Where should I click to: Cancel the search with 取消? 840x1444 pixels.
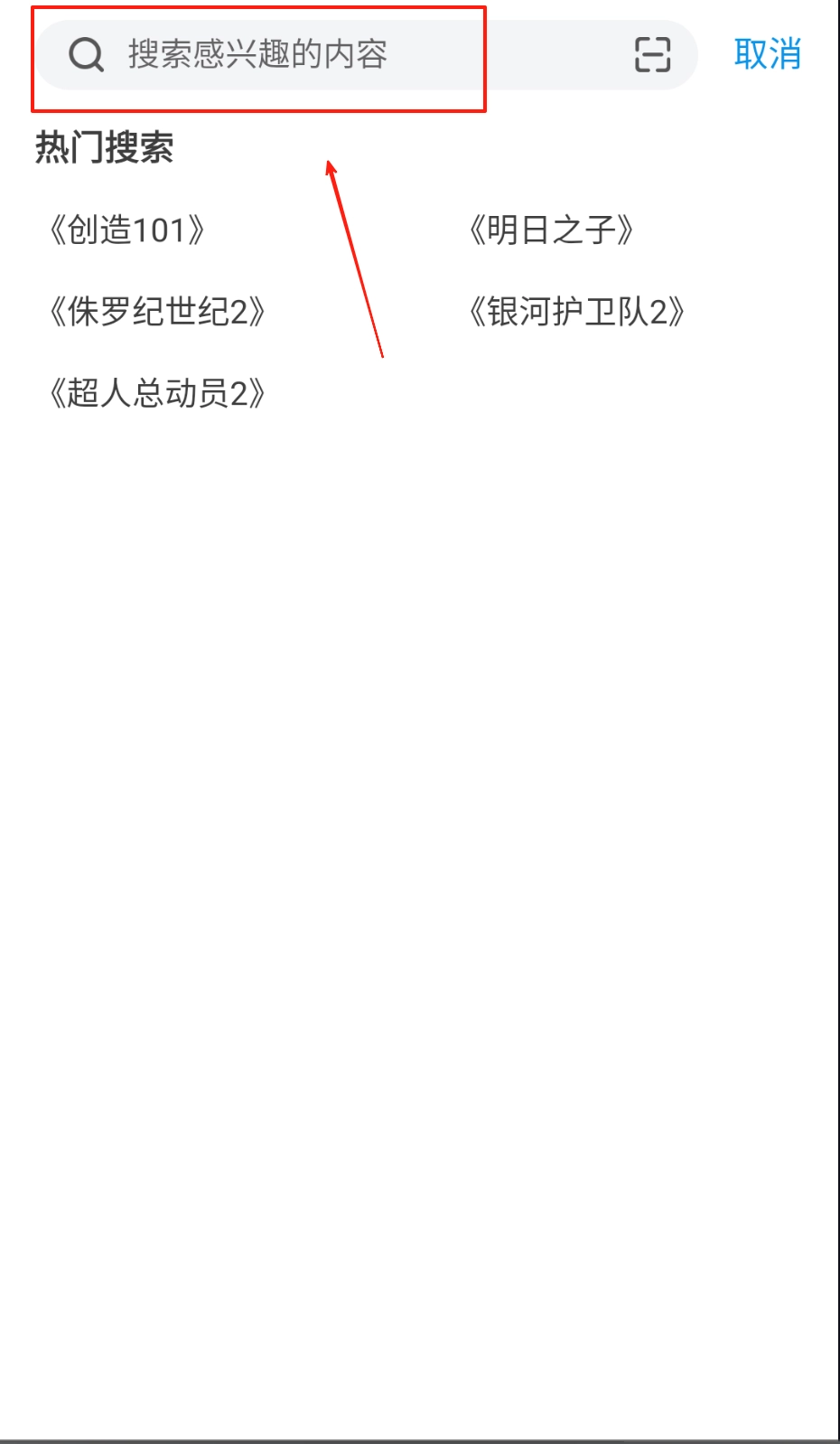(767, 55)
